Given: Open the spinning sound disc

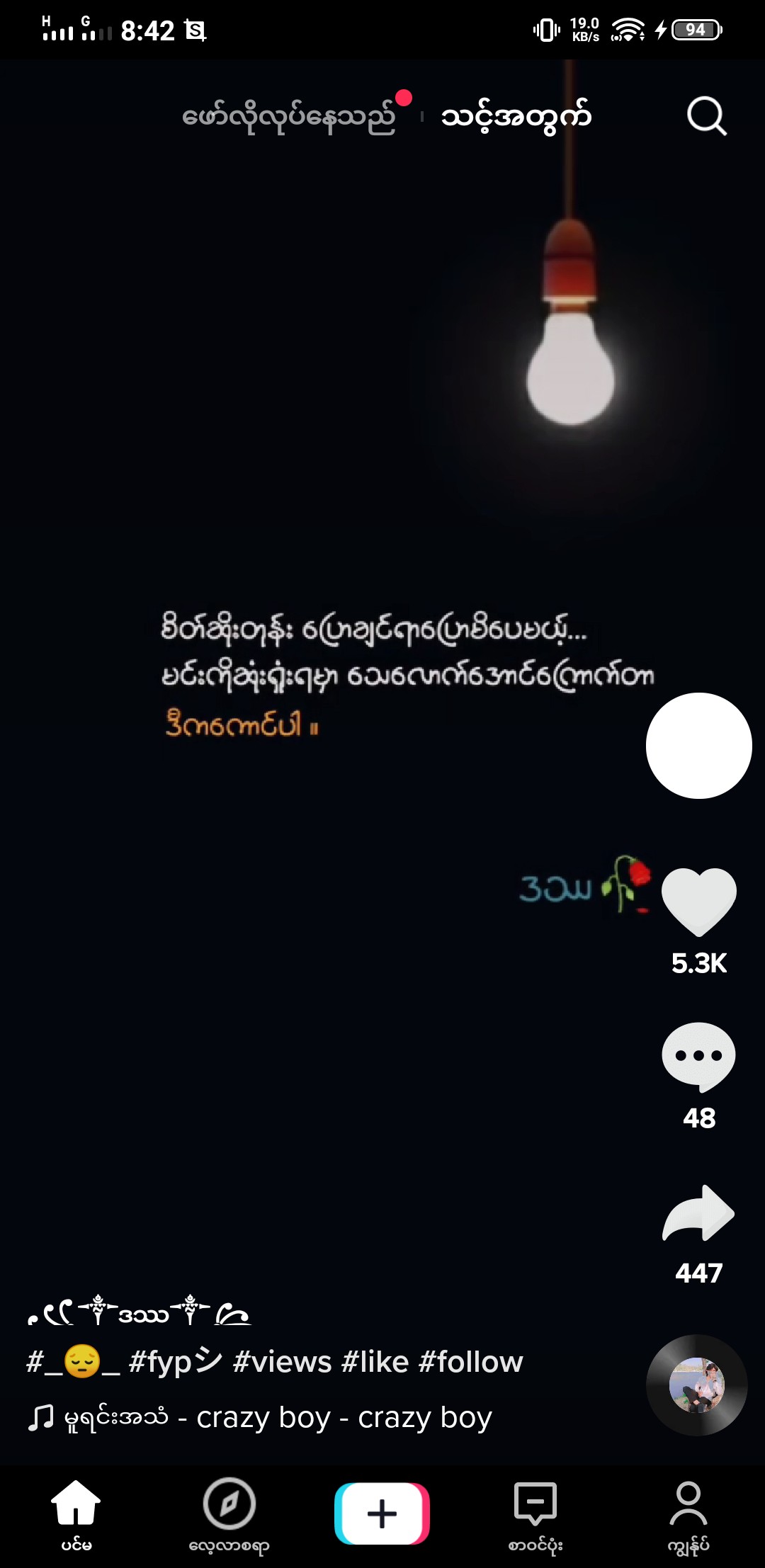Looking at the screenshot, I should [697, 1385].
